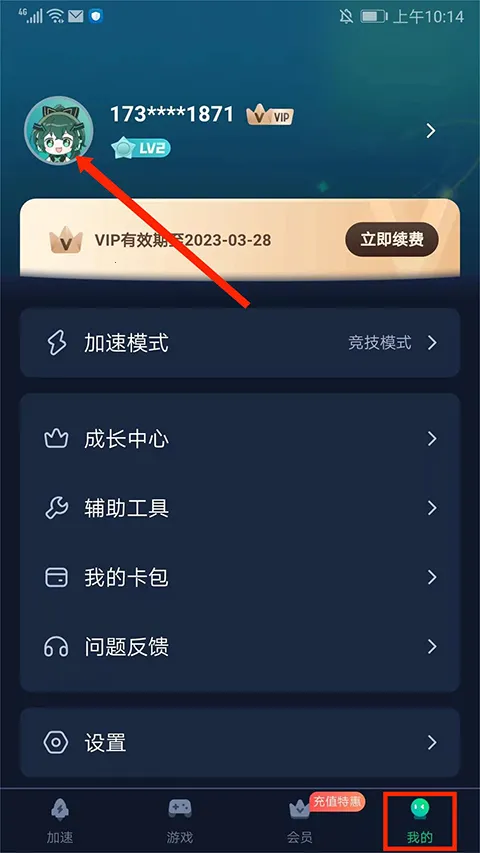This screenshot has width=480, height=853.
Task: Open account details via the top chevron
Action: 431,131
